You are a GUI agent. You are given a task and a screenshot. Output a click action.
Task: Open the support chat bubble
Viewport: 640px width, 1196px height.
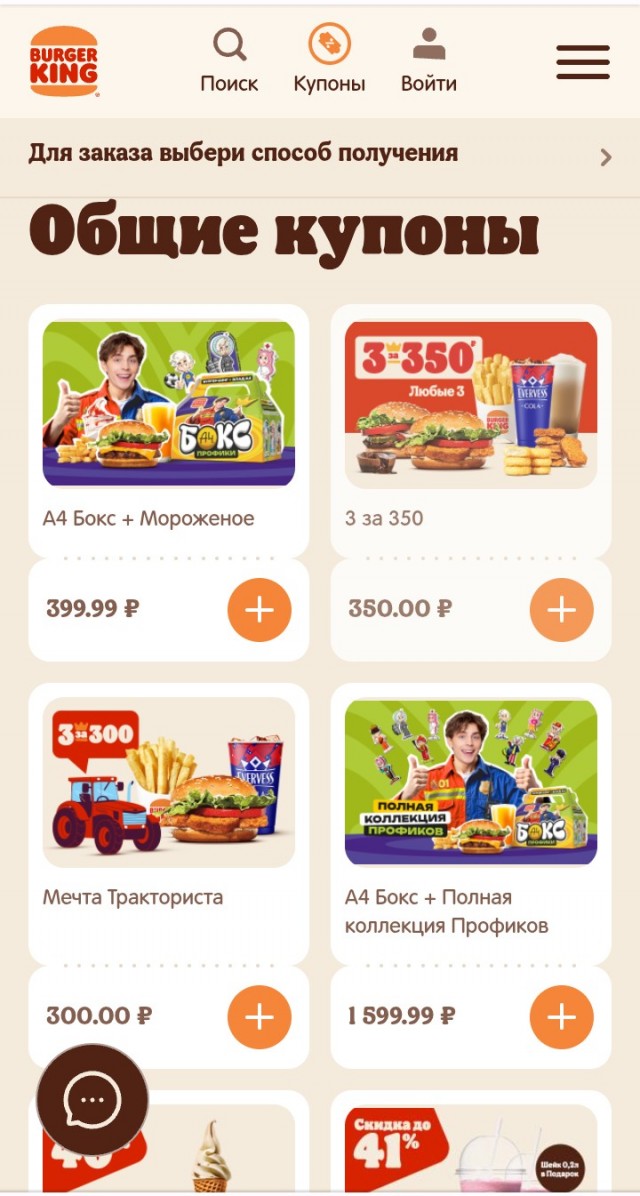click(x=92, y=1099)
